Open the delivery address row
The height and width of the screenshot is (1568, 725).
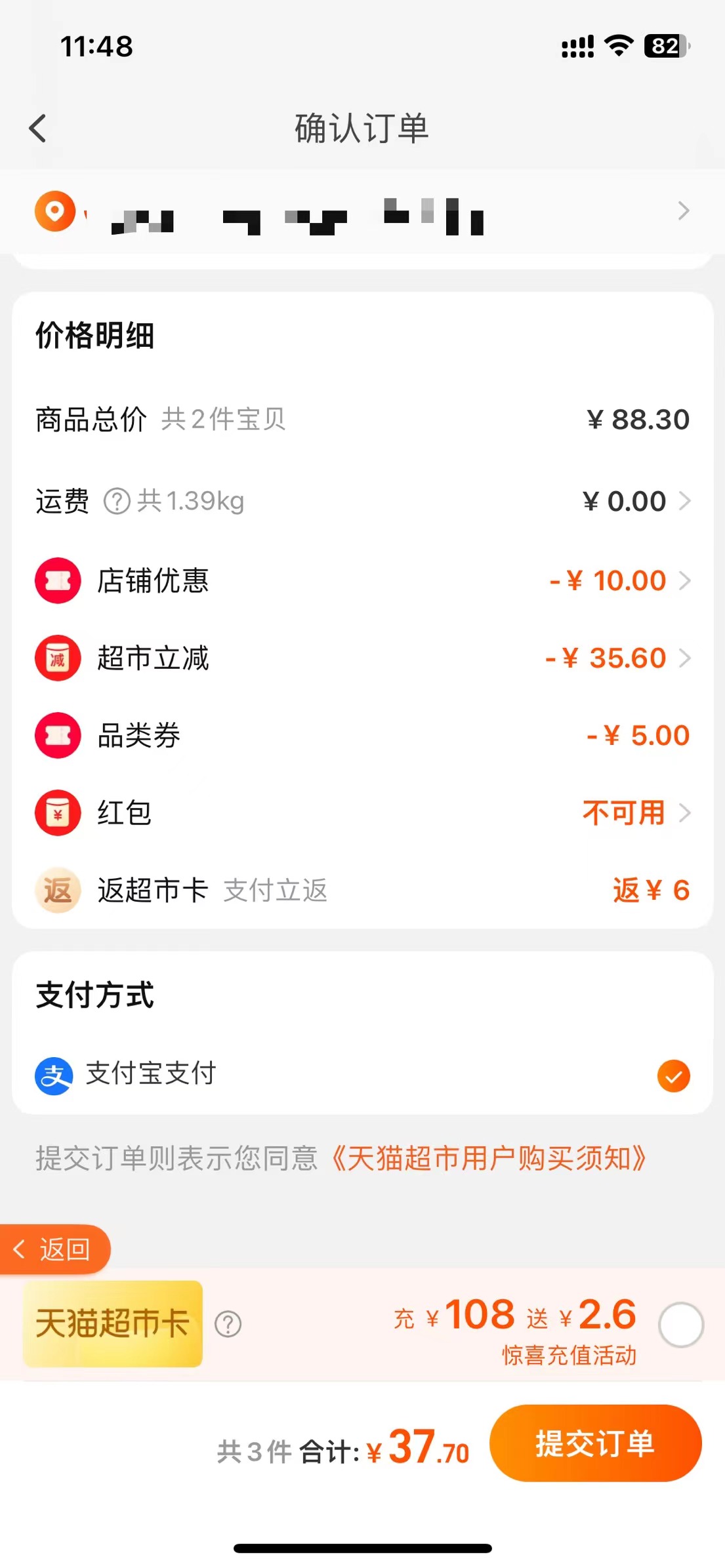[x=362, y=212]
